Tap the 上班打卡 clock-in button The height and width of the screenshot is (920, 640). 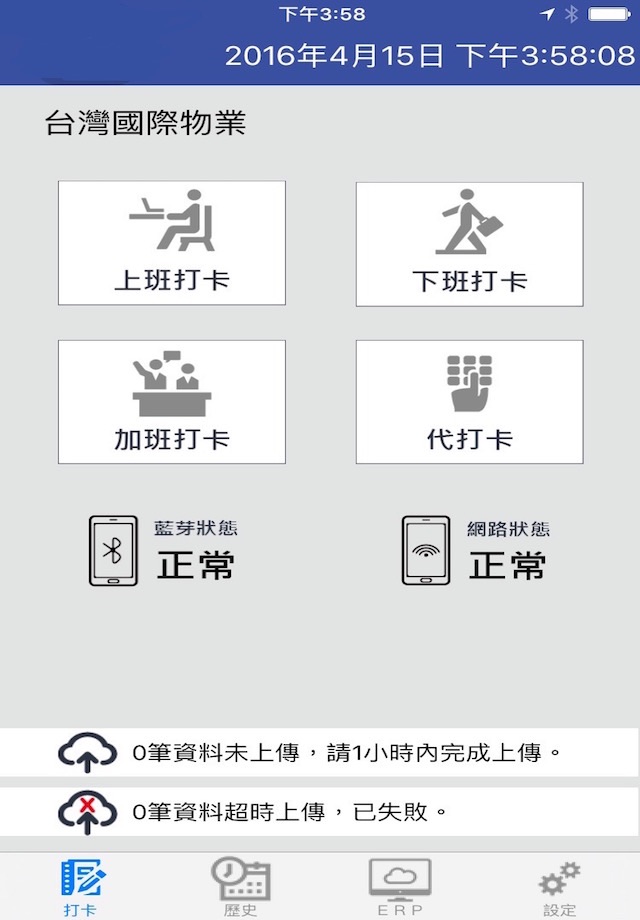coord(172,243)
